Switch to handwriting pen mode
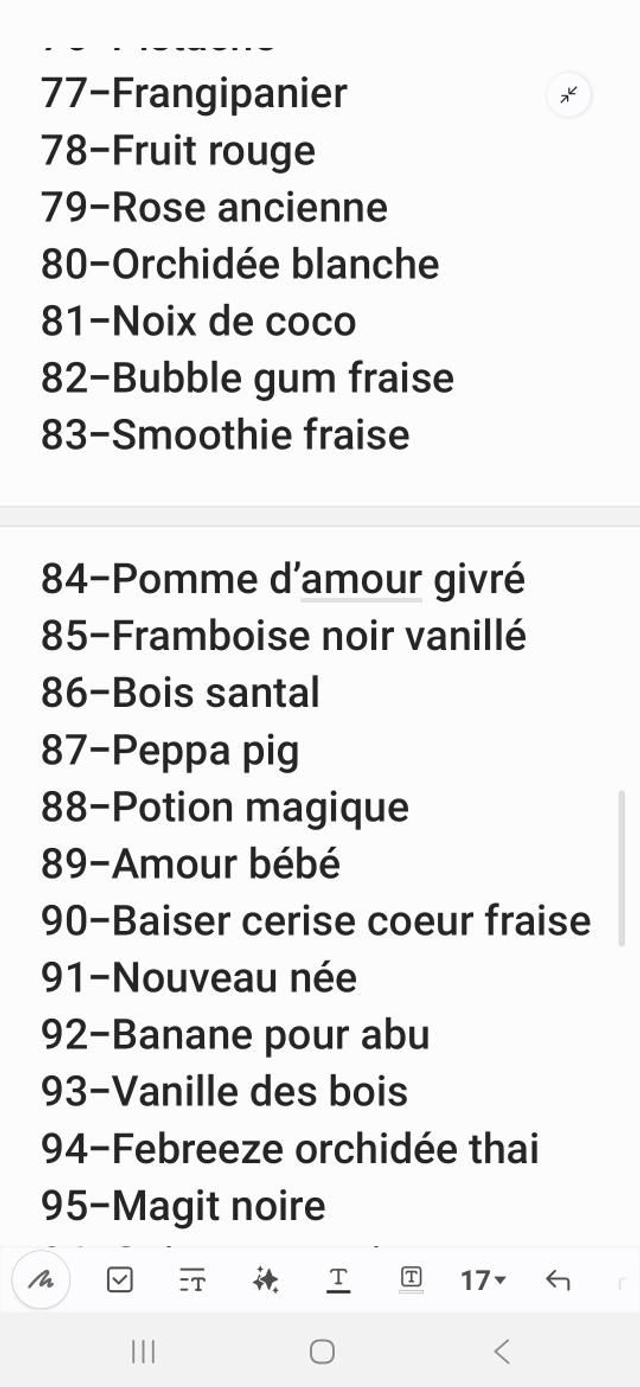 click(x=41, y=1279)
